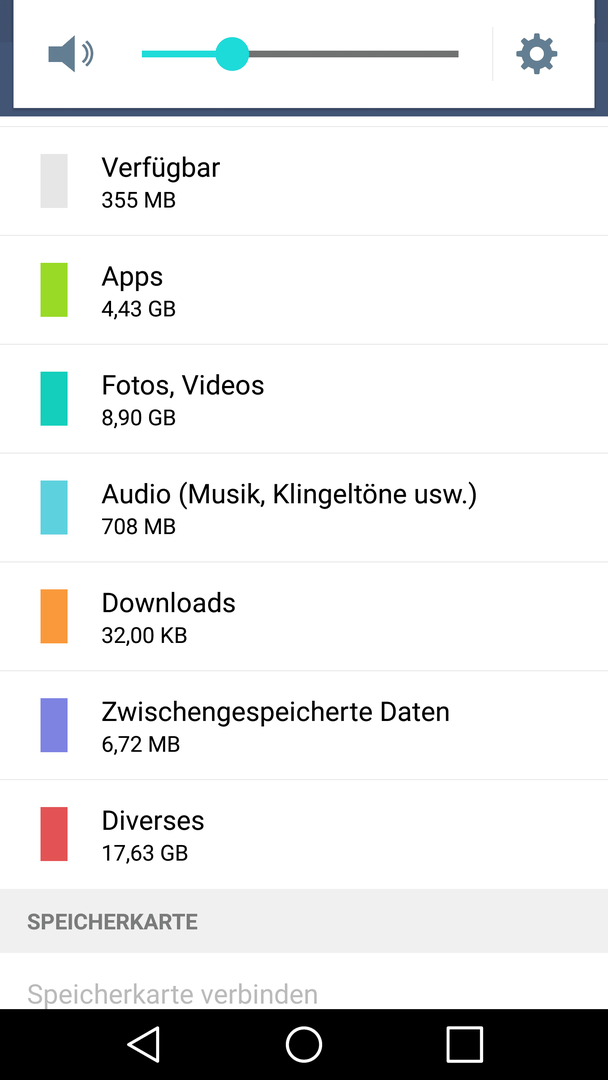Viewport: 608px width, 1080px height.
Task: Go back with the navigation bar arrow
Action: tap(144, 1044)
